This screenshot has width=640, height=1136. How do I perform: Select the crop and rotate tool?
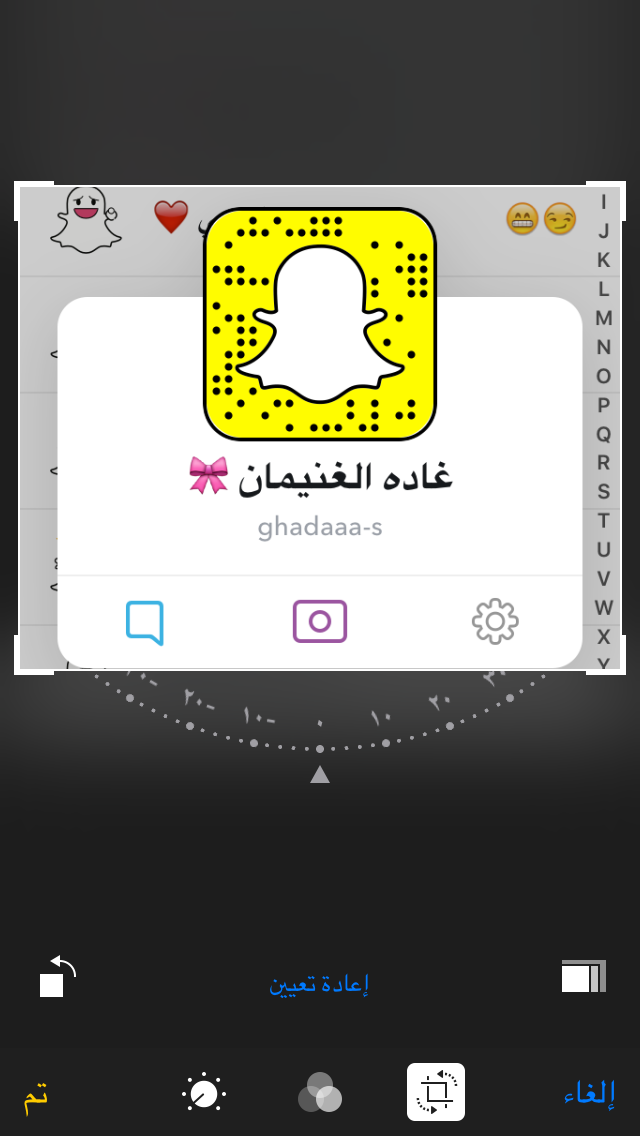[436, 1092]
